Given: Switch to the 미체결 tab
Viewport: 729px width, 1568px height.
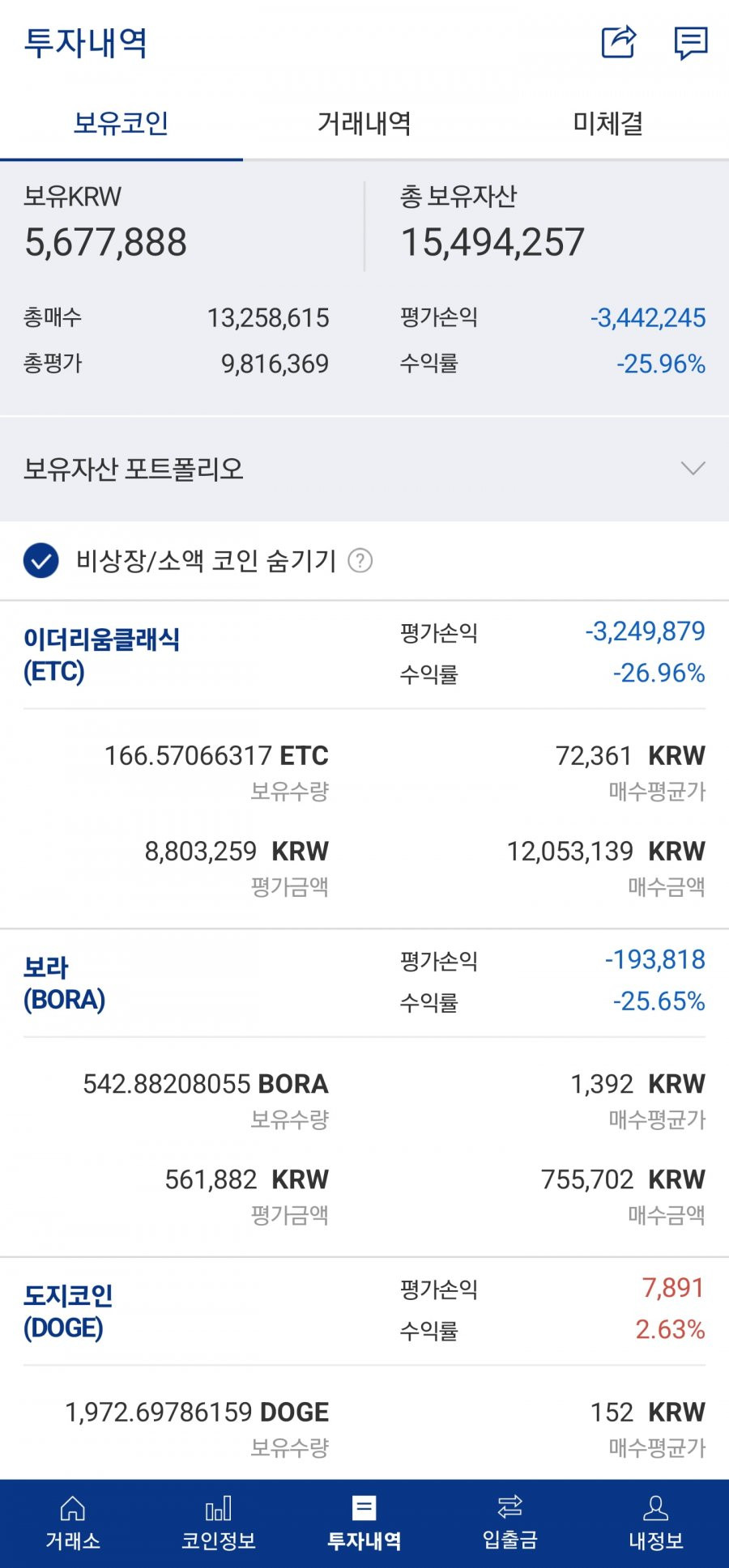Looking at the screenshot, I should [607, 124].
